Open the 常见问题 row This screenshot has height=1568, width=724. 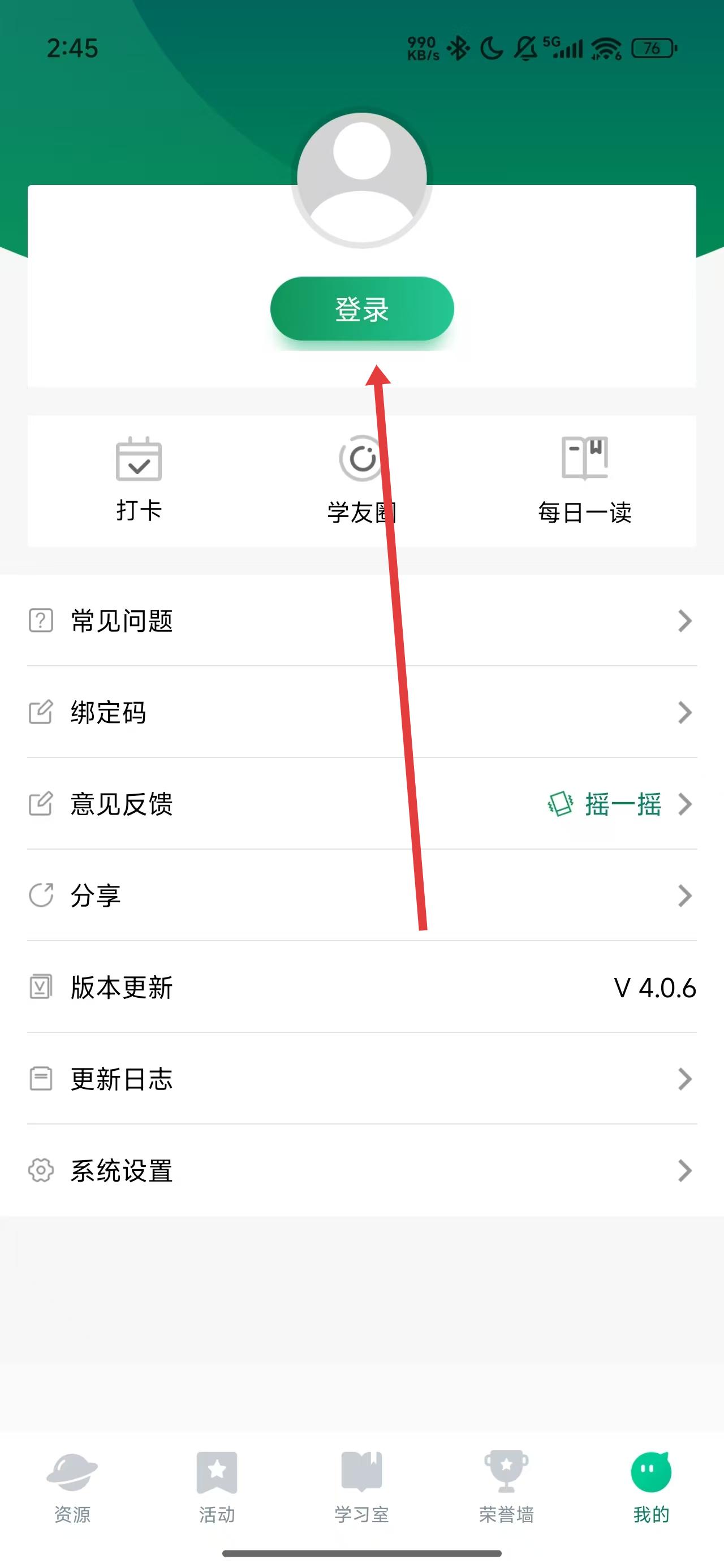(x=361, y=621)
